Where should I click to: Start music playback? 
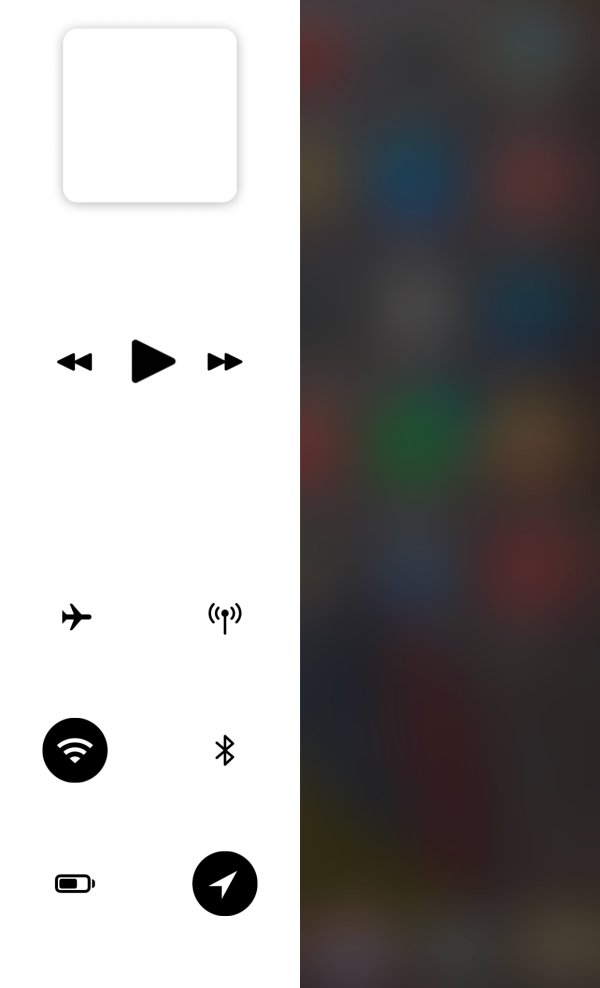152,361
